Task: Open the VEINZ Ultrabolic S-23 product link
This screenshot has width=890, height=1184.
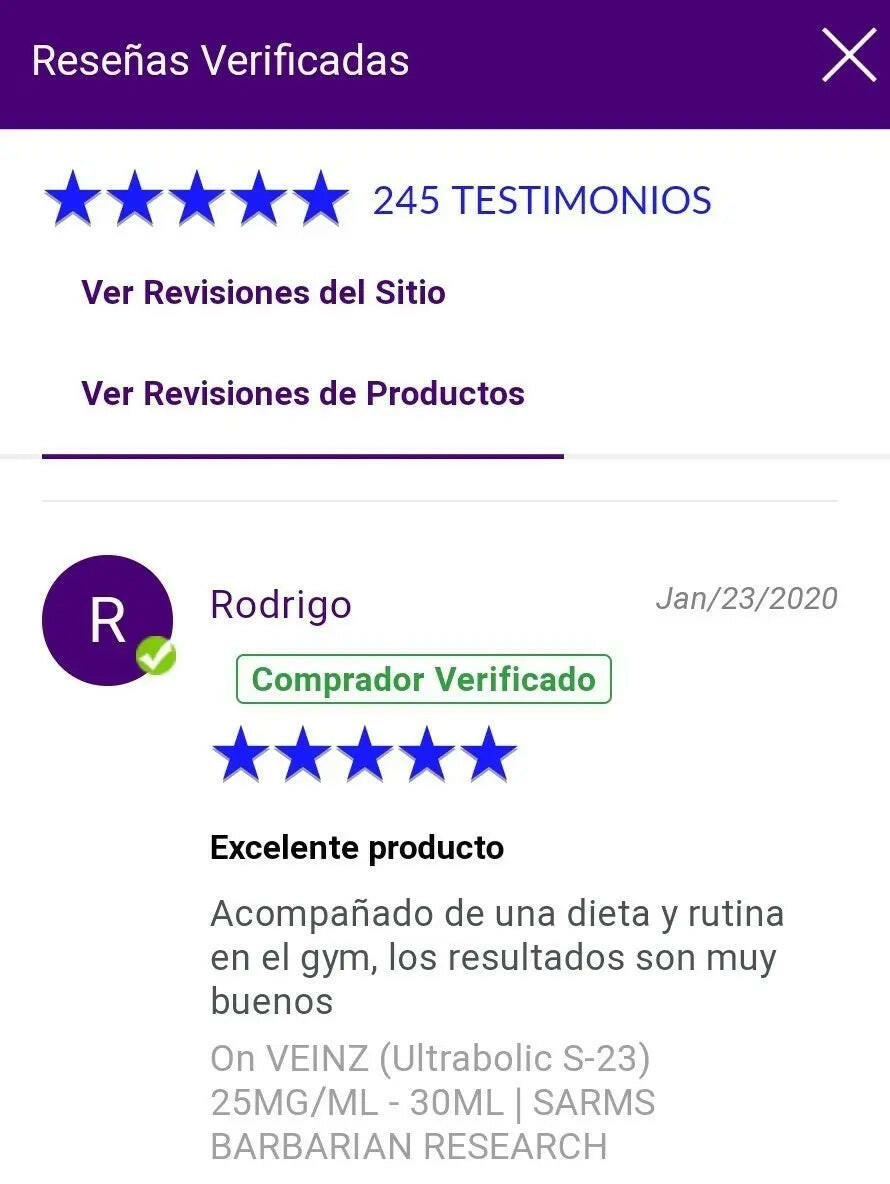Action: [x=433, y=1102]
